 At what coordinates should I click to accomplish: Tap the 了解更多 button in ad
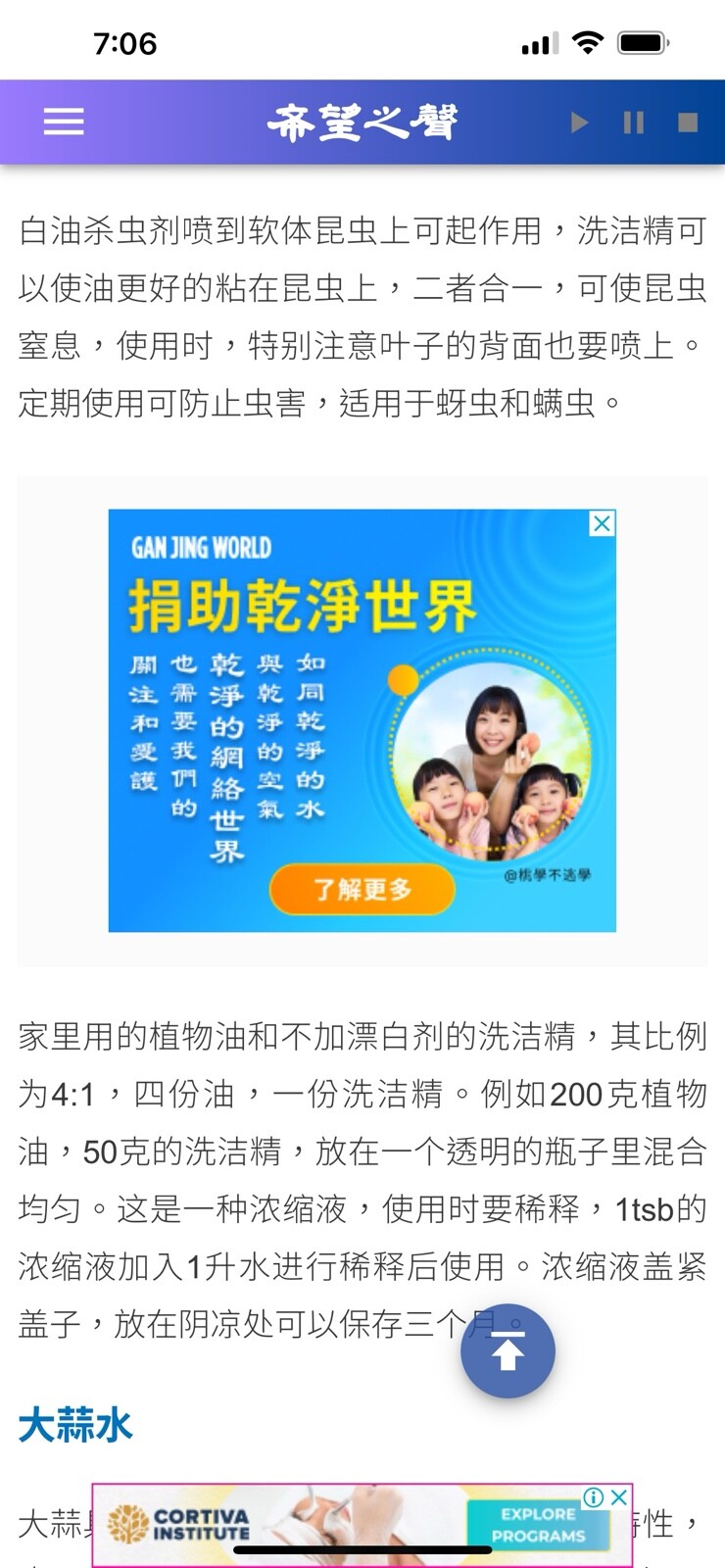point(362,889)
